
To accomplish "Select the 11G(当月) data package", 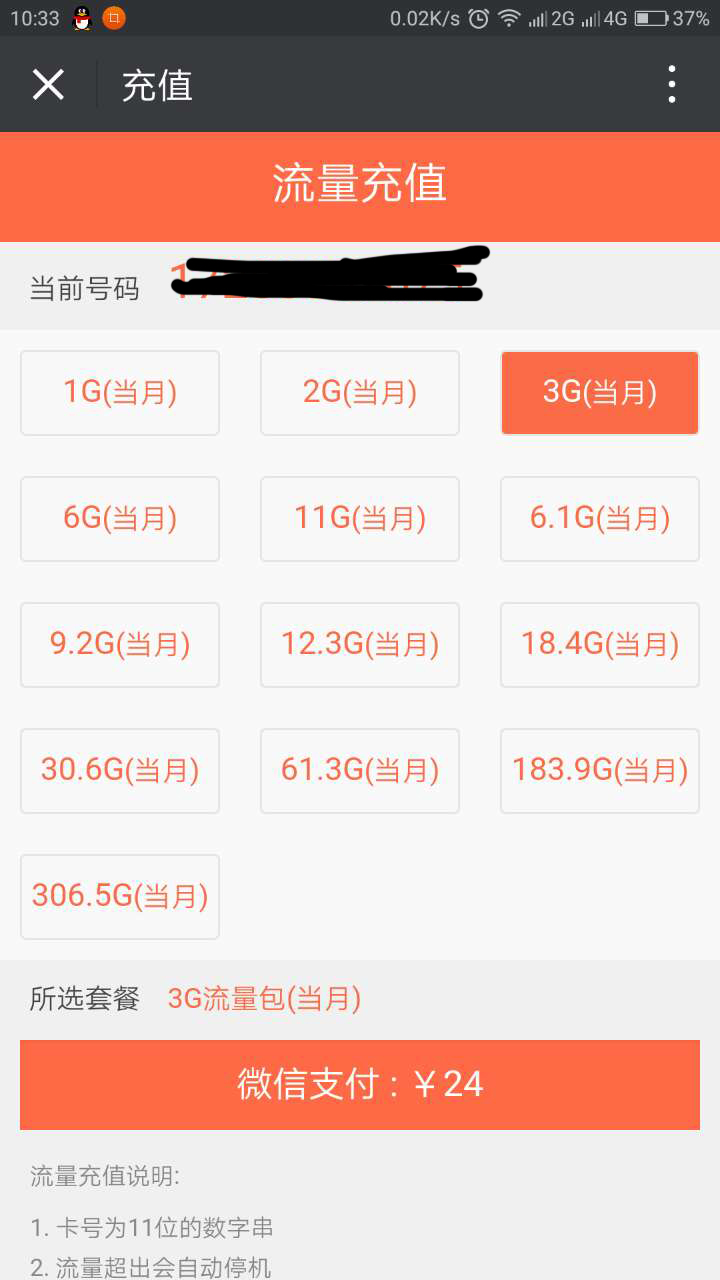I will (359, 518).
